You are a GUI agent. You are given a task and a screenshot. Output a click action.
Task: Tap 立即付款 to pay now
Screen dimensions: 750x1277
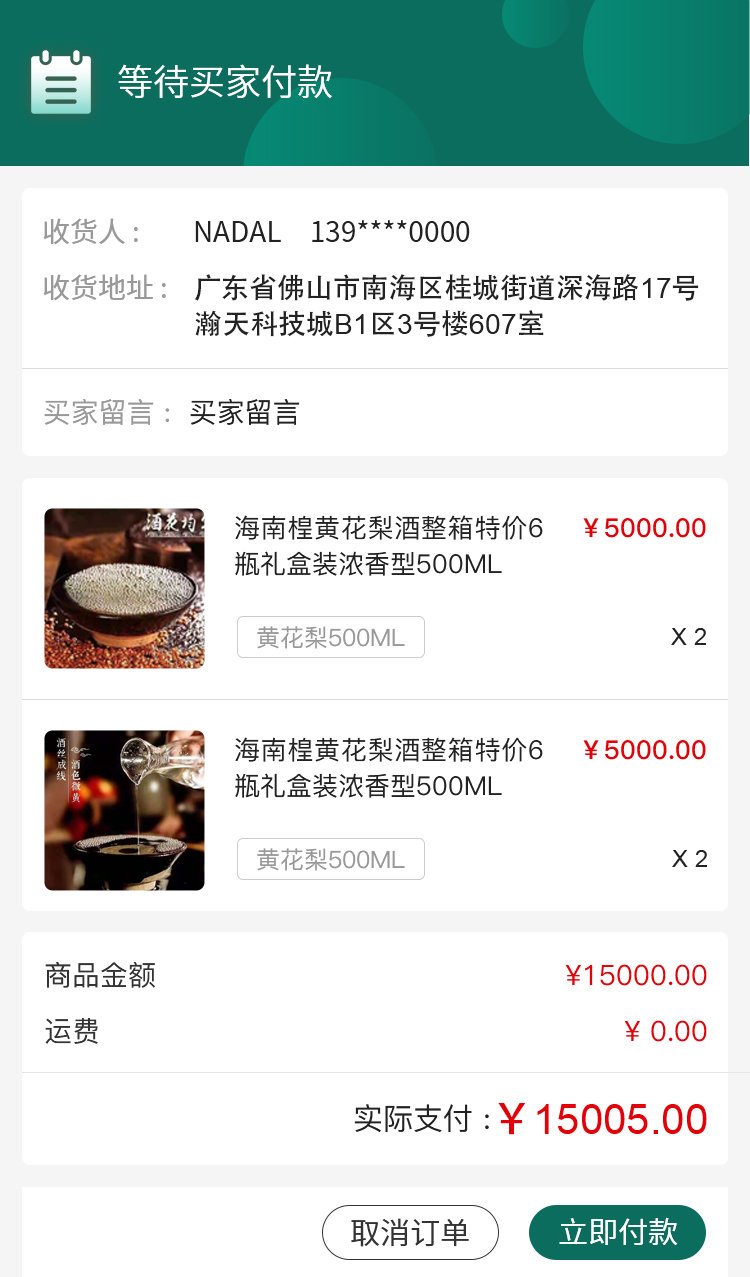pyautogui.click(x=617, y=1232)
